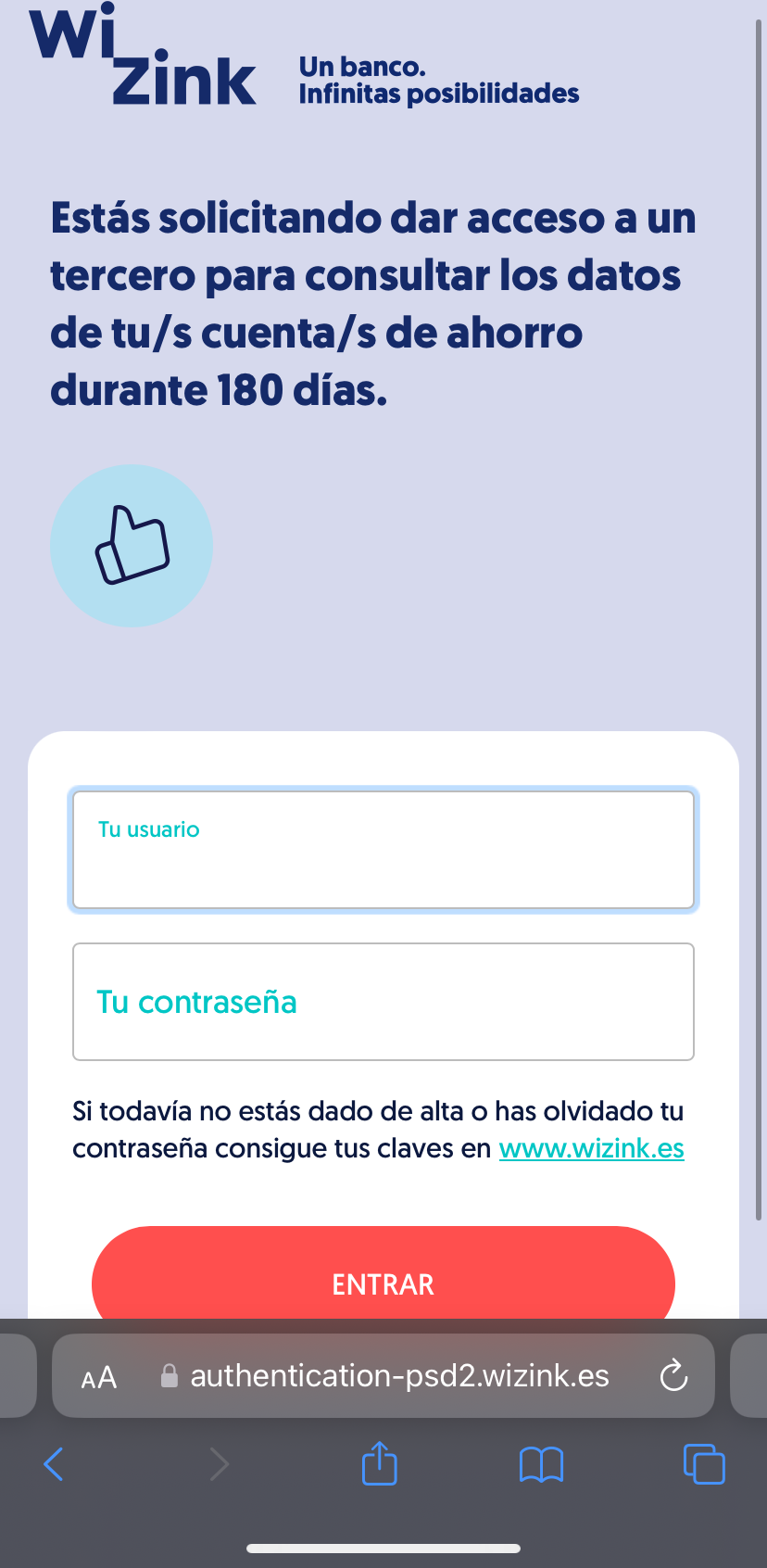Tap the 'Tu contraseña' password field
The width and height of the screenshot is (767, 1568).
click(383, 1002)
